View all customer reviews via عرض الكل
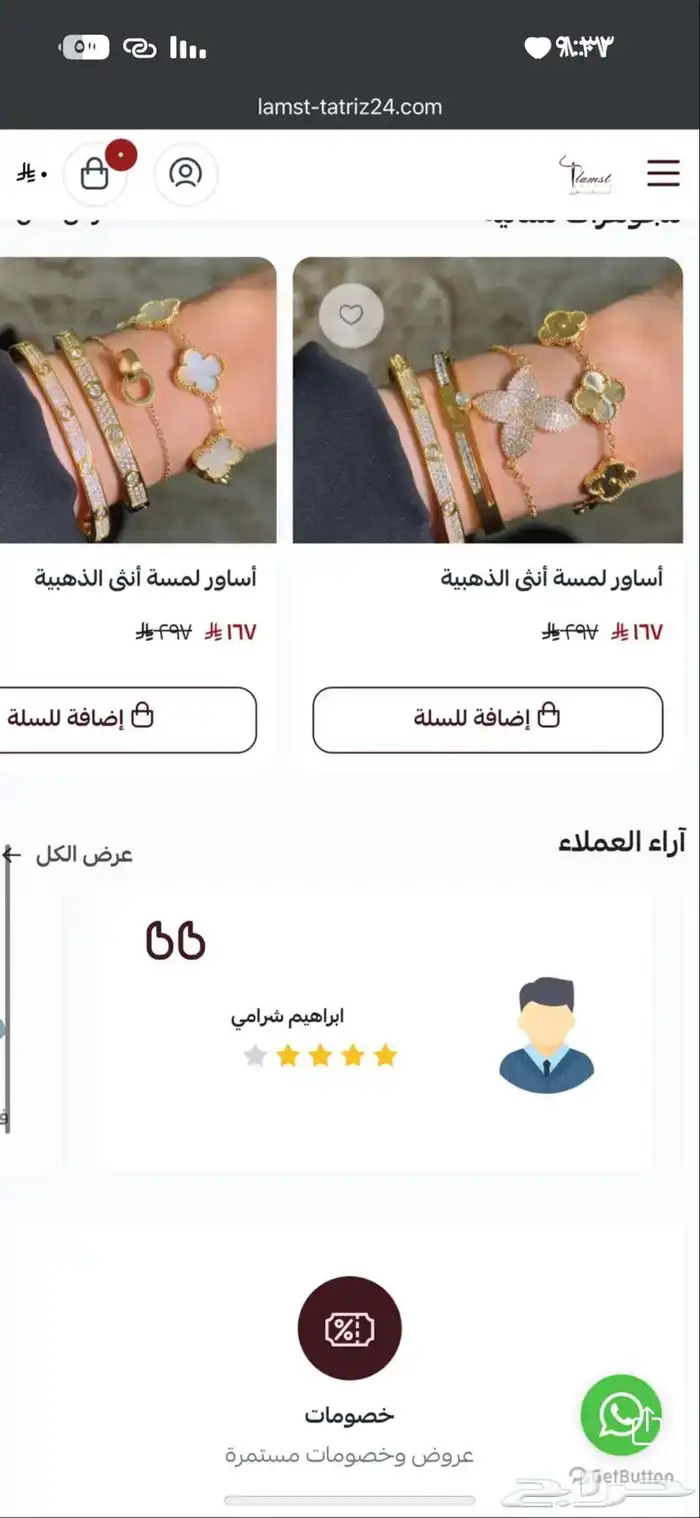 click(x=70, y=855)
